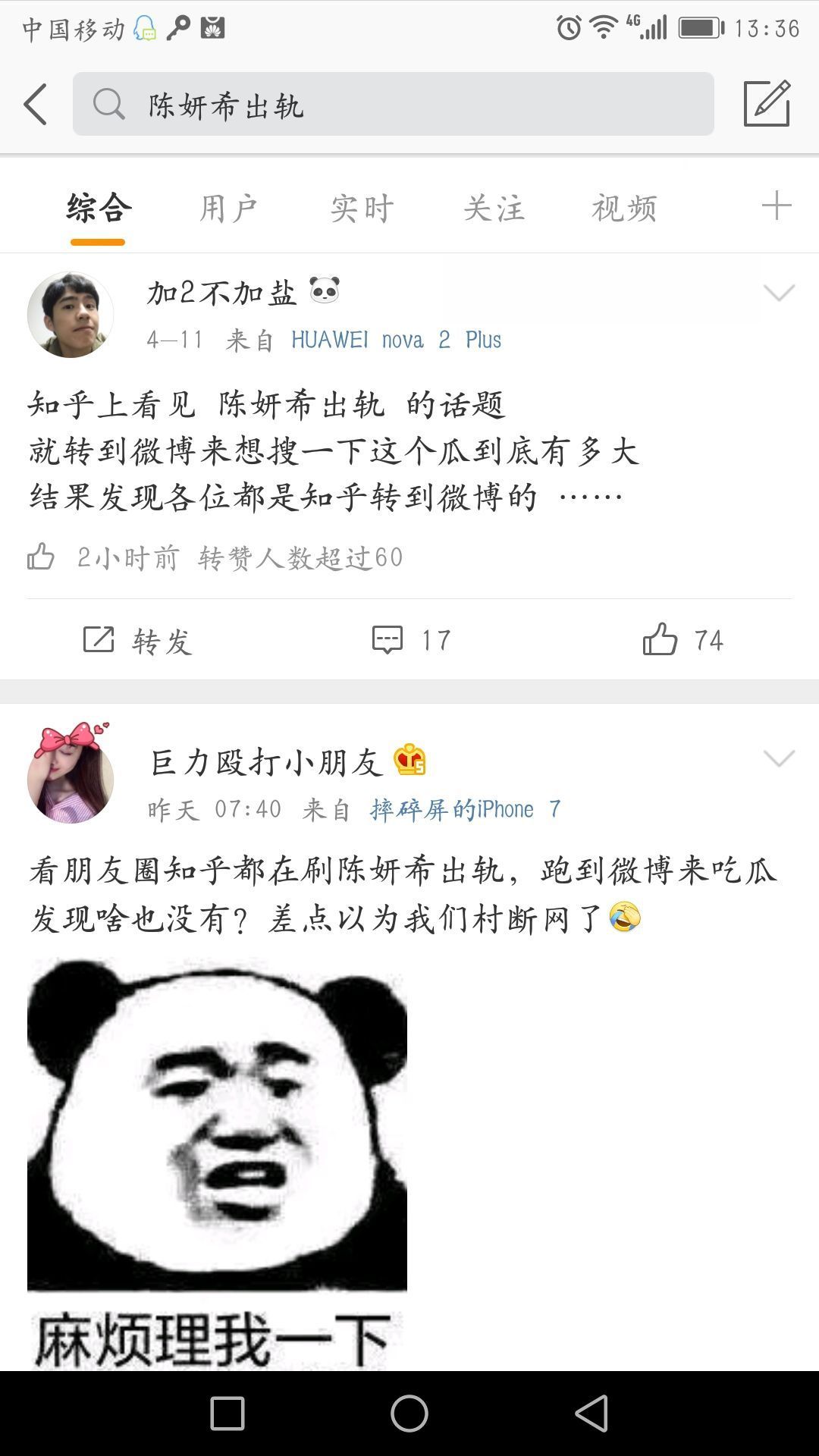Expand options arrow on 加2不加盐's post
Image resolution: width=819 pixels, height=1456 pixels.
click(779, 293)
